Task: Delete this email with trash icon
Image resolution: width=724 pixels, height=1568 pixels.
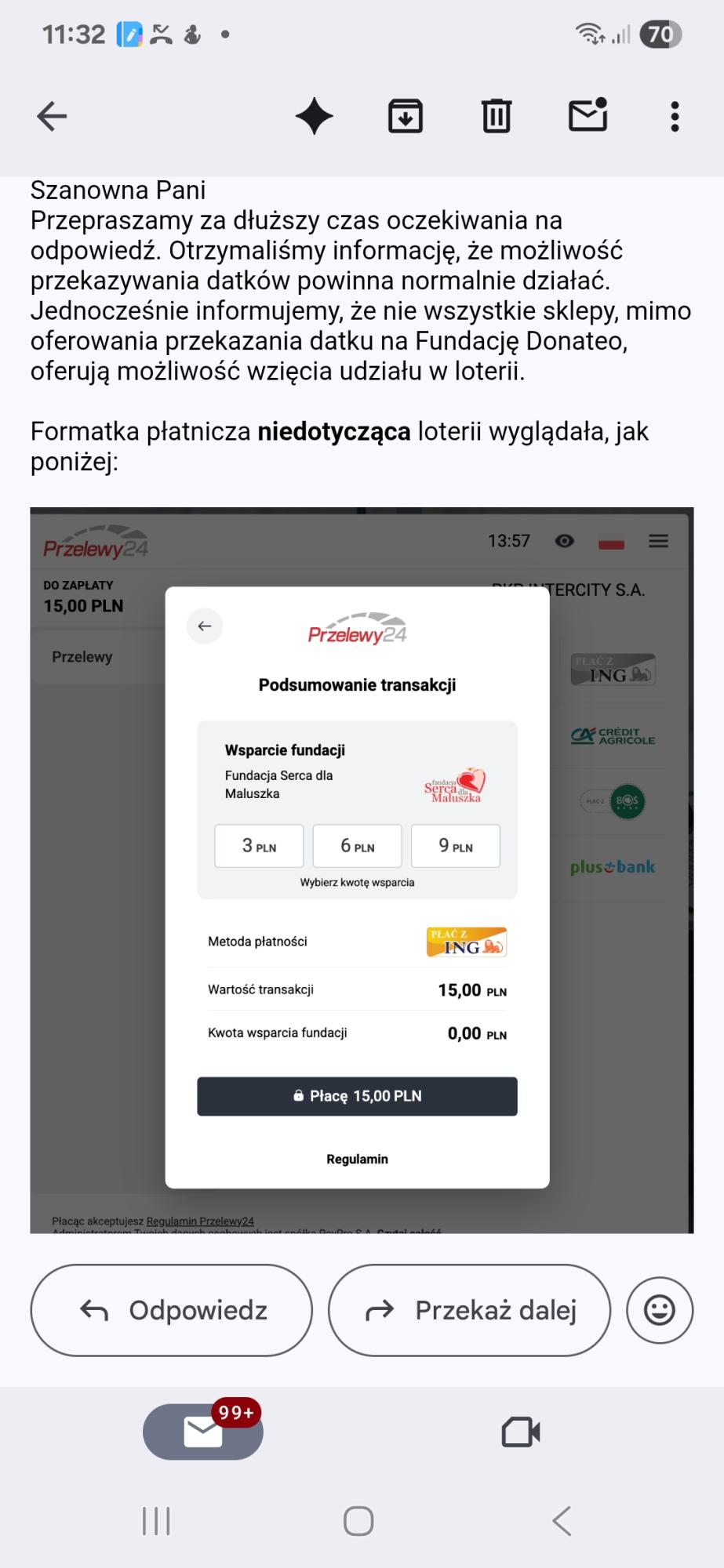Action: pyautogui.click(x=497, y=117)
